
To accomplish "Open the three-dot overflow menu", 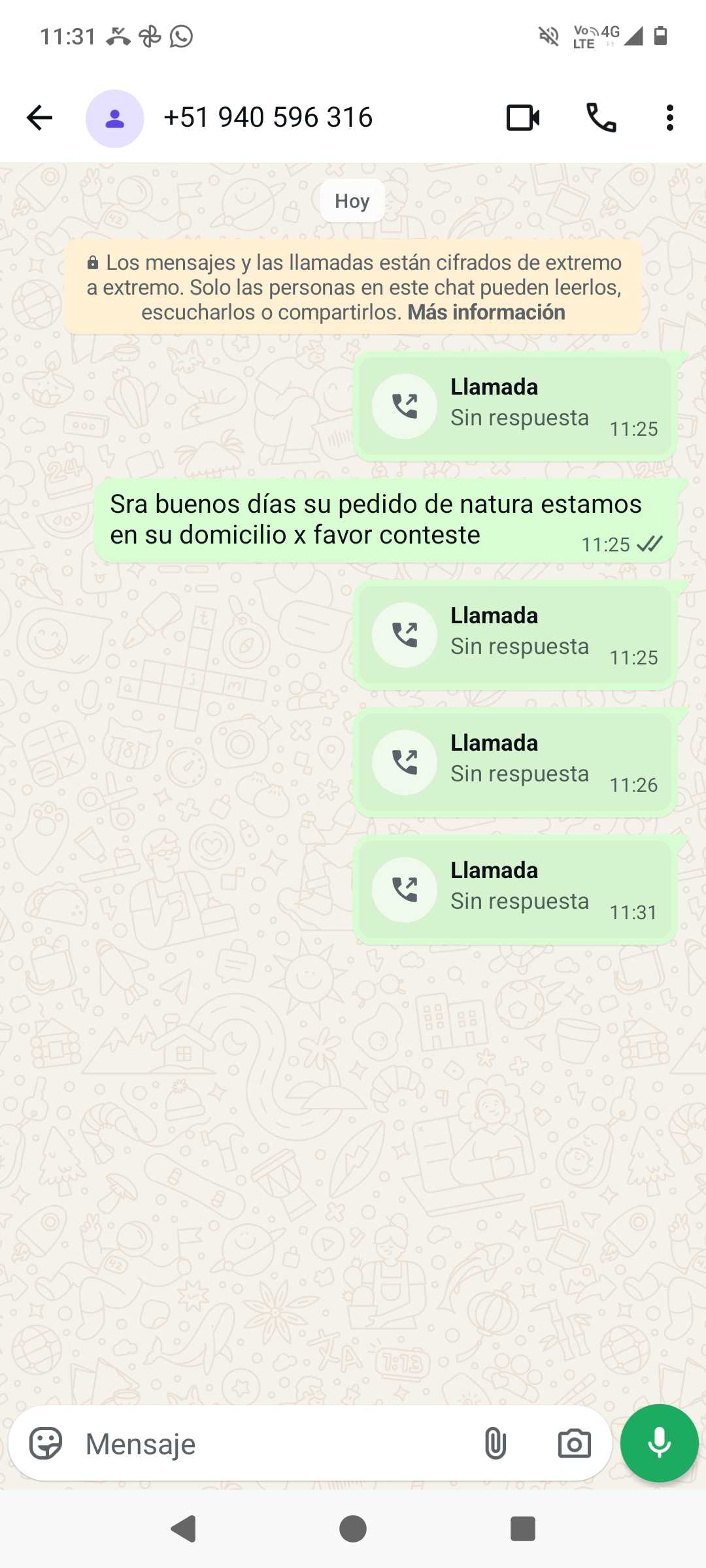I will point(669,118).
